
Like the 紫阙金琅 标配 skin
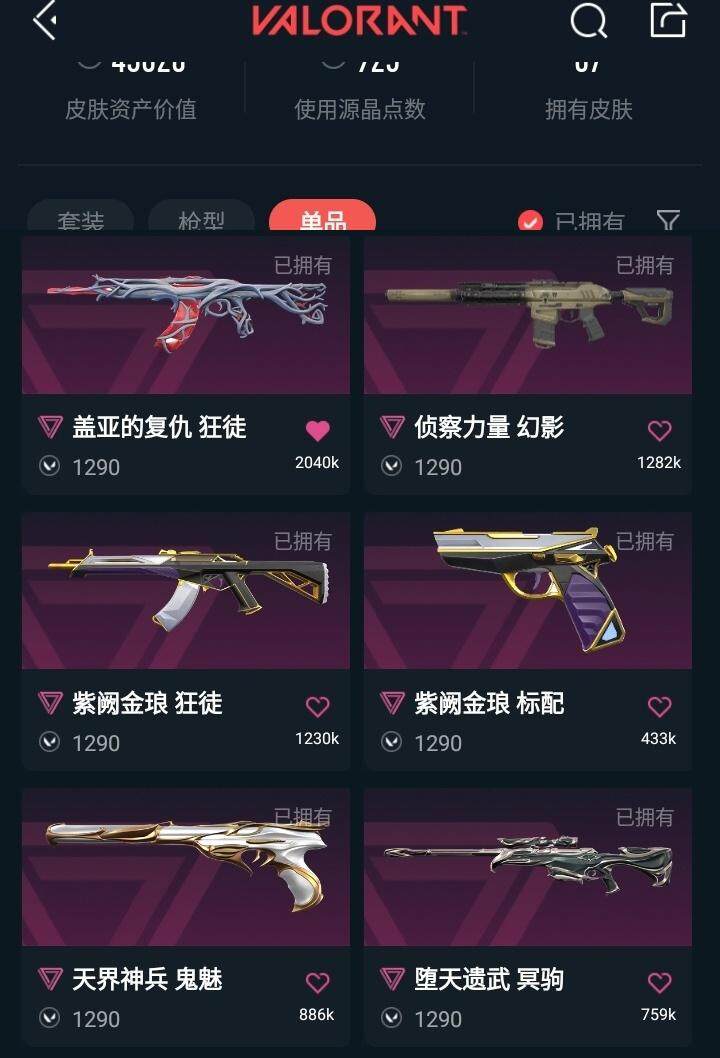(x=659, y=707)
